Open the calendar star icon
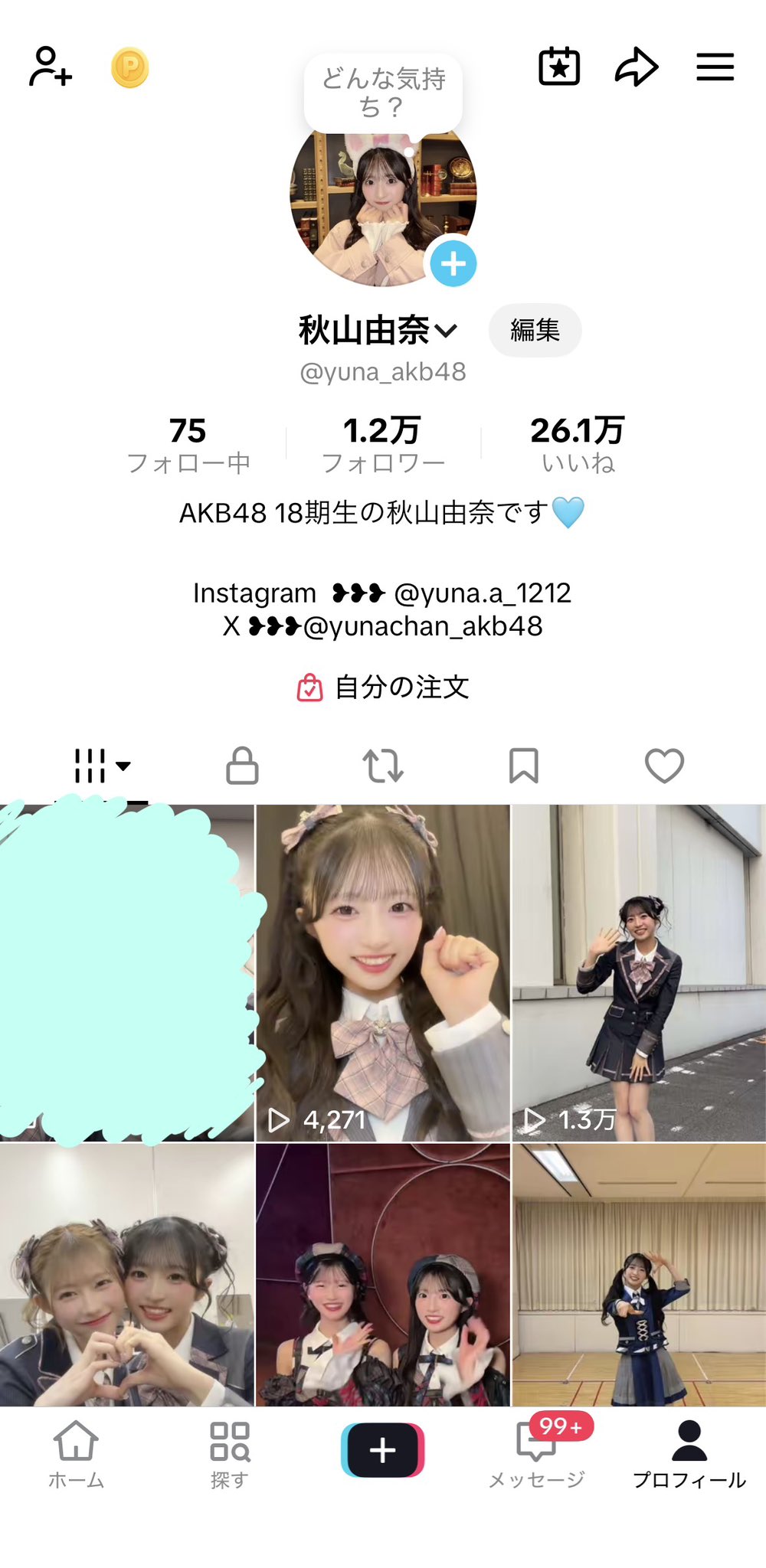The width and height of the screenshot is (766, 1568). tap(559, 67)
